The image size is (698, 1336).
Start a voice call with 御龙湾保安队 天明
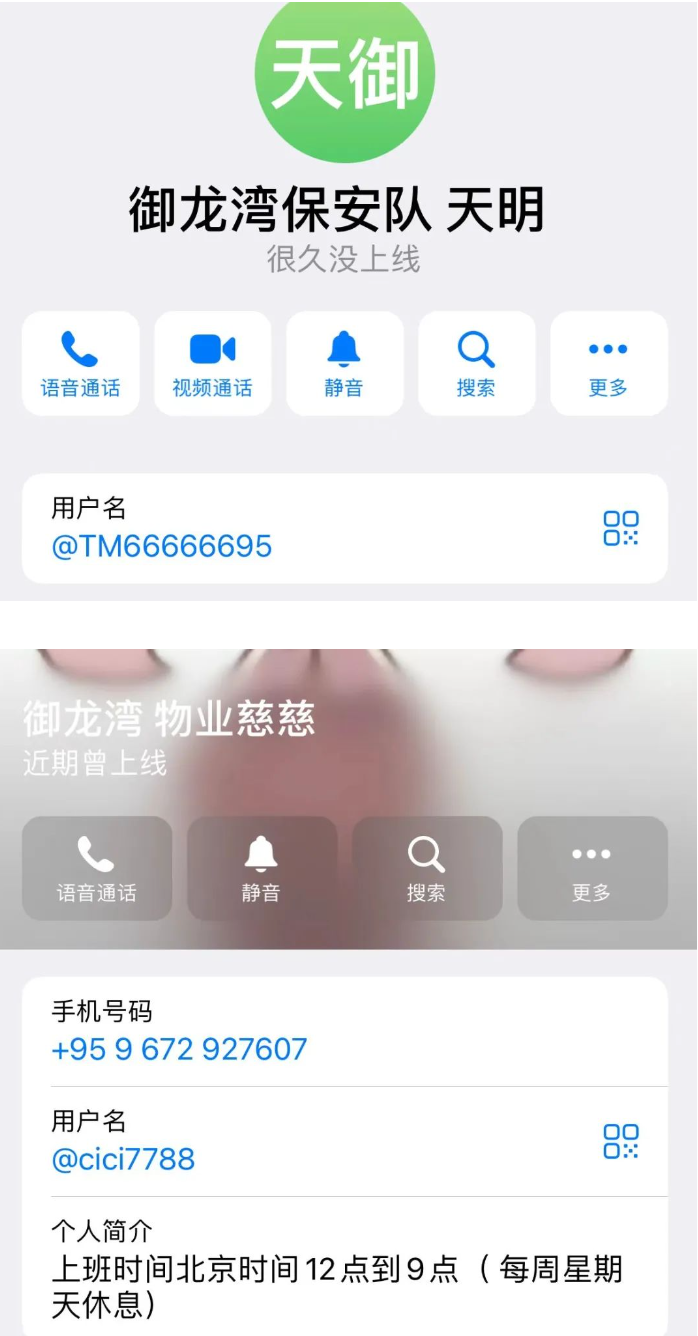click(80, 363)
